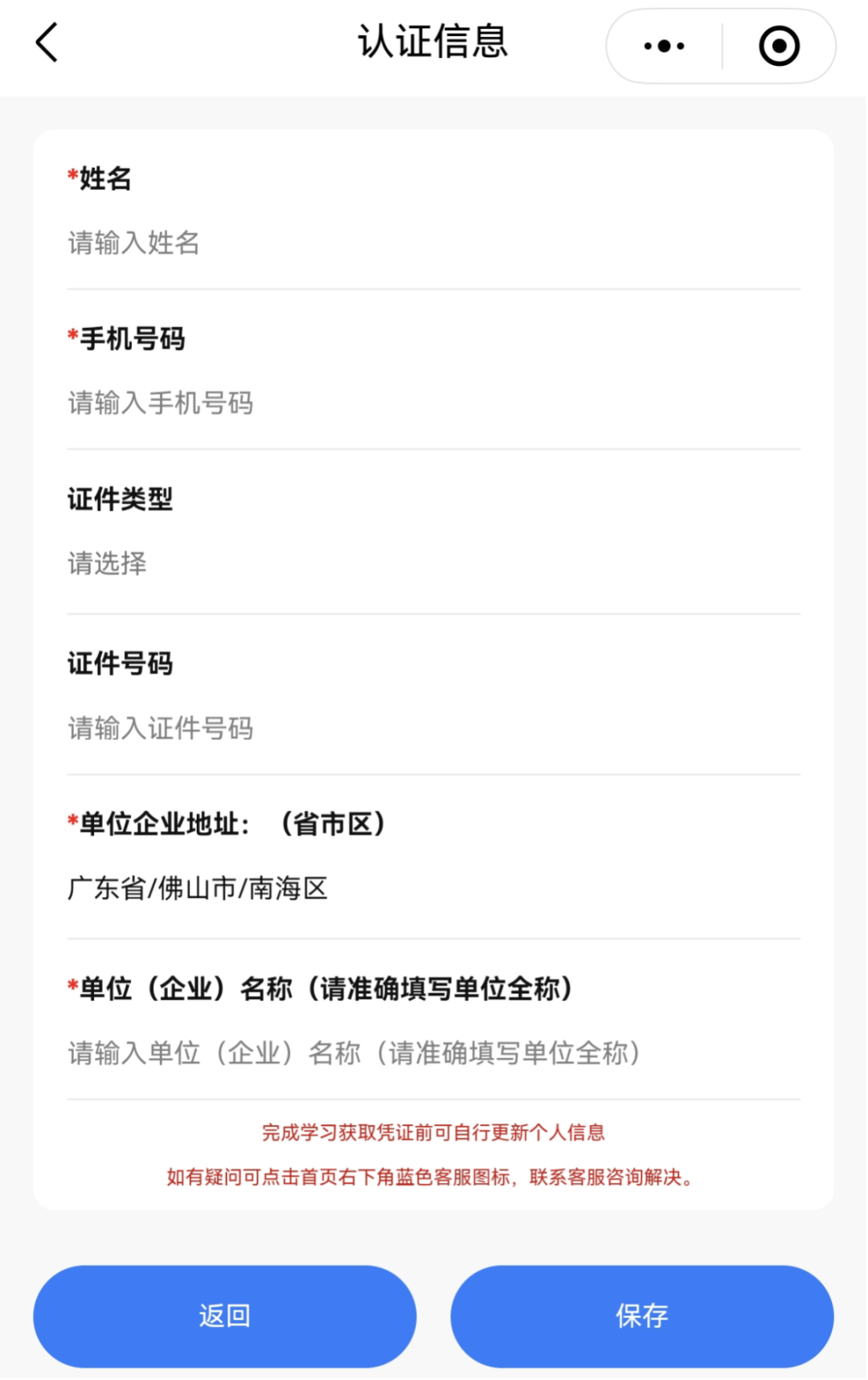The width and height of the screenshot is (868, 1380).
Task: Tap the 返回 button
Action: pos(225,1316)
